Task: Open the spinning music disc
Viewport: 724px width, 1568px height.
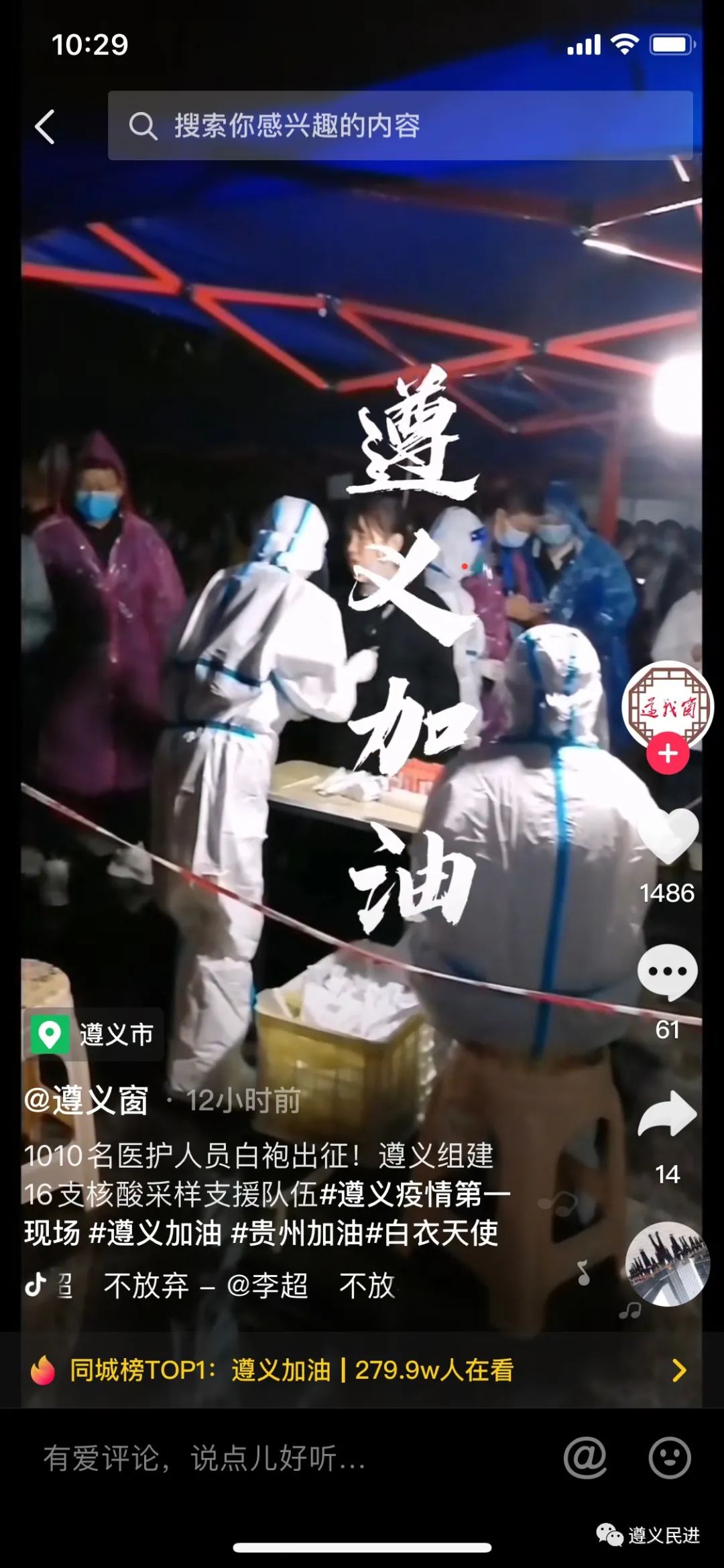Action: coord(667,1264)
